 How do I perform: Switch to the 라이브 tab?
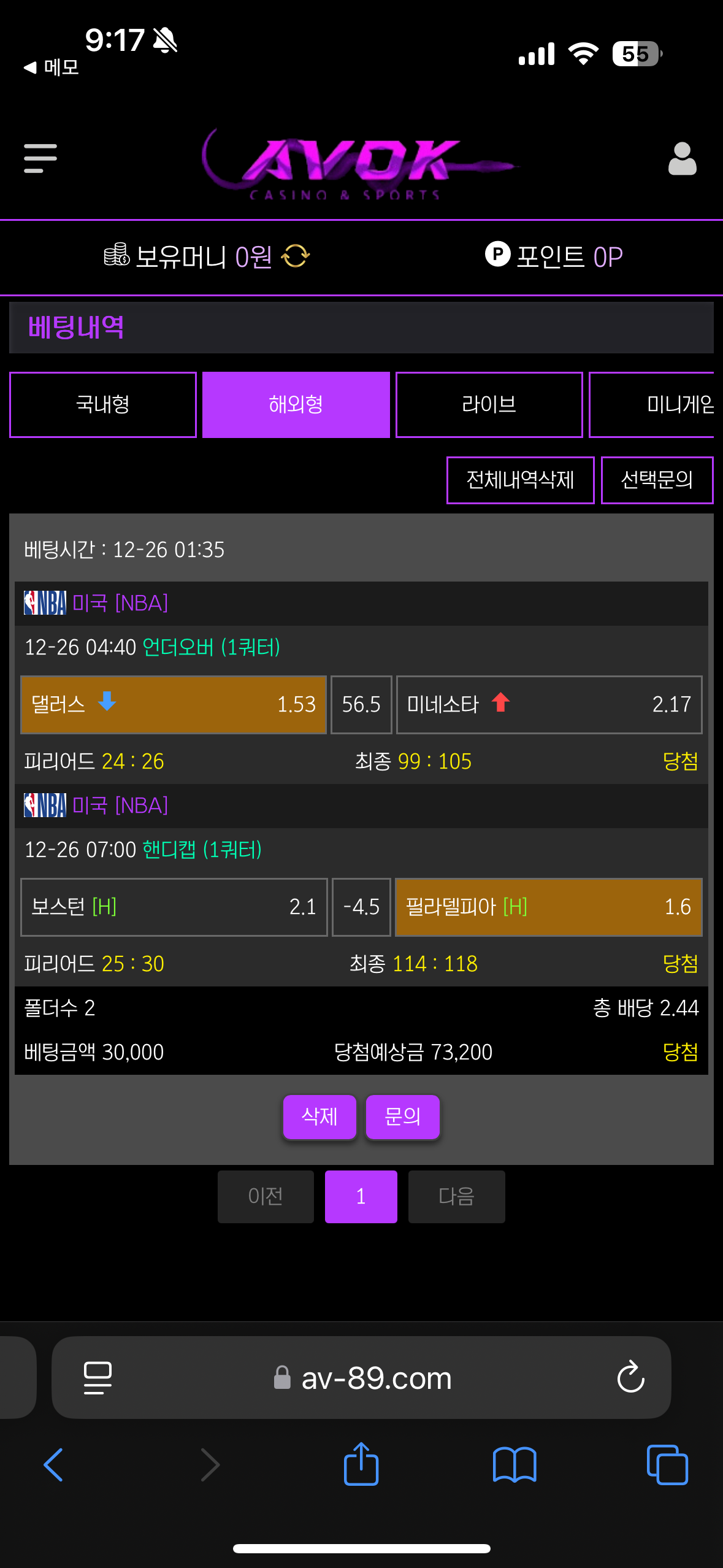pyautogui.click(x=489, y=405)
